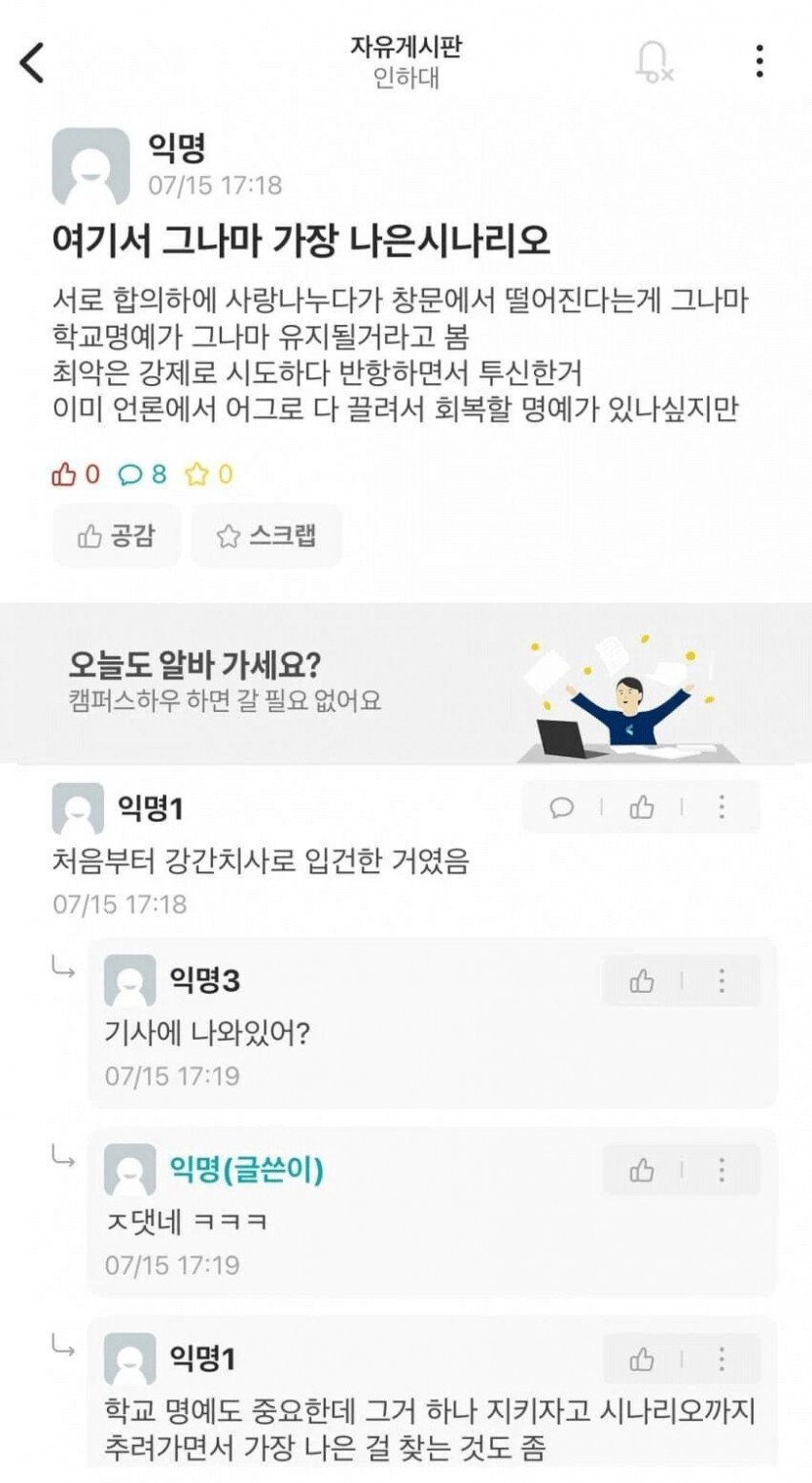
Task: Like the 익명(글쓴이) reply
Action: [642, 1170]
